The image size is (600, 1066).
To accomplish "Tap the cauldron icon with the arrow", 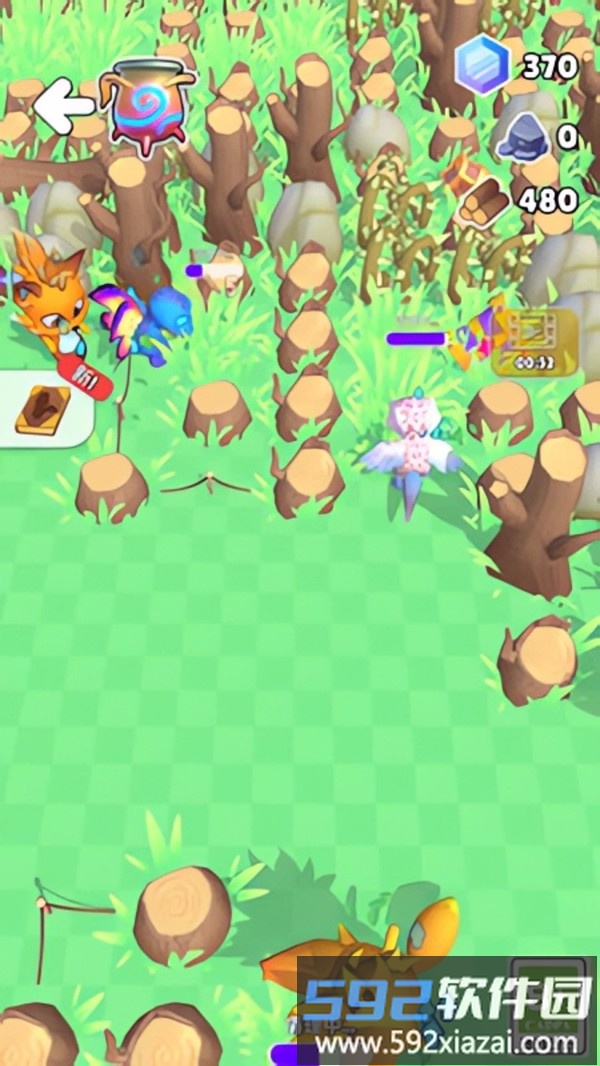I will (137, 103).
